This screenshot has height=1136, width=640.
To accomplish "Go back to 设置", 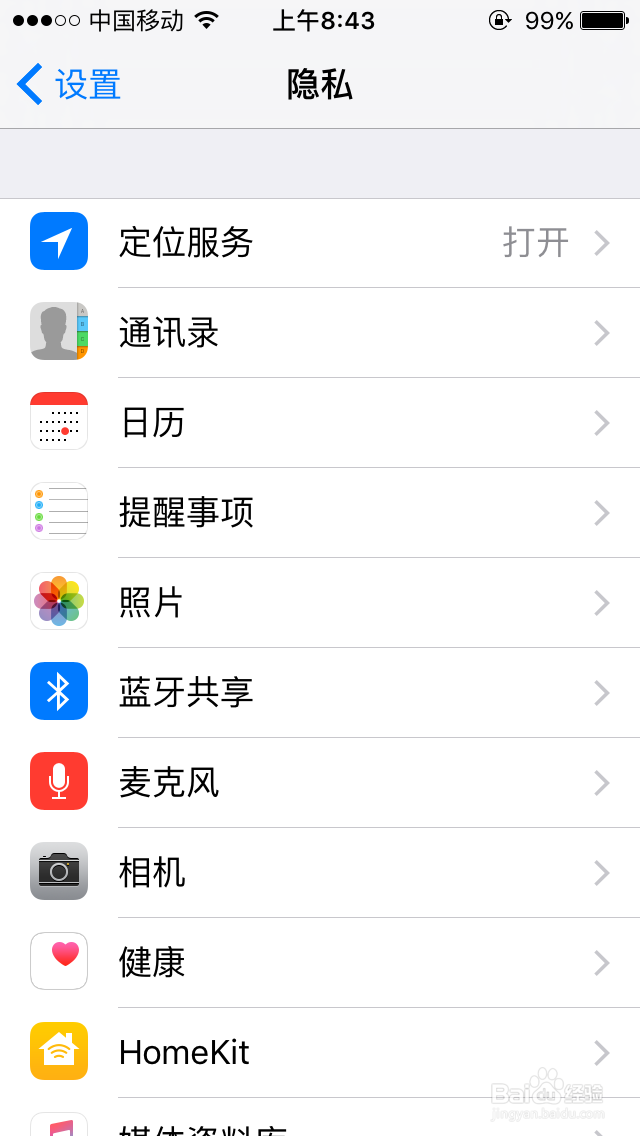I will pos(70,85).
